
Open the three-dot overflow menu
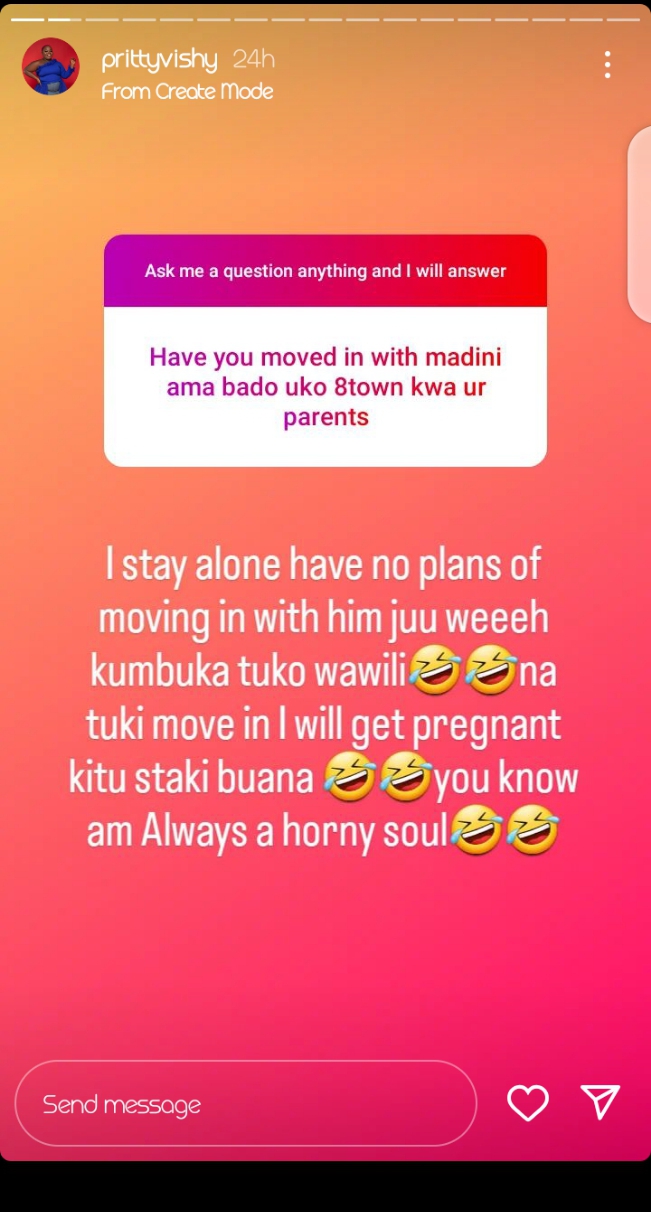pyautogui.click(x=607, y=65)
